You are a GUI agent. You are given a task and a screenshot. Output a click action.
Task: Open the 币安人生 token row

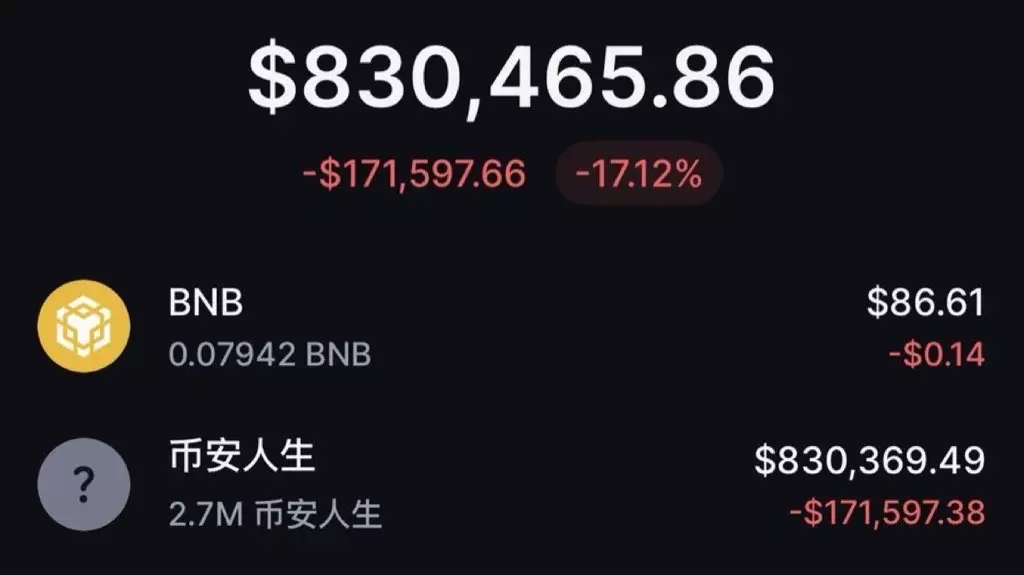click(x=510, y=485)
